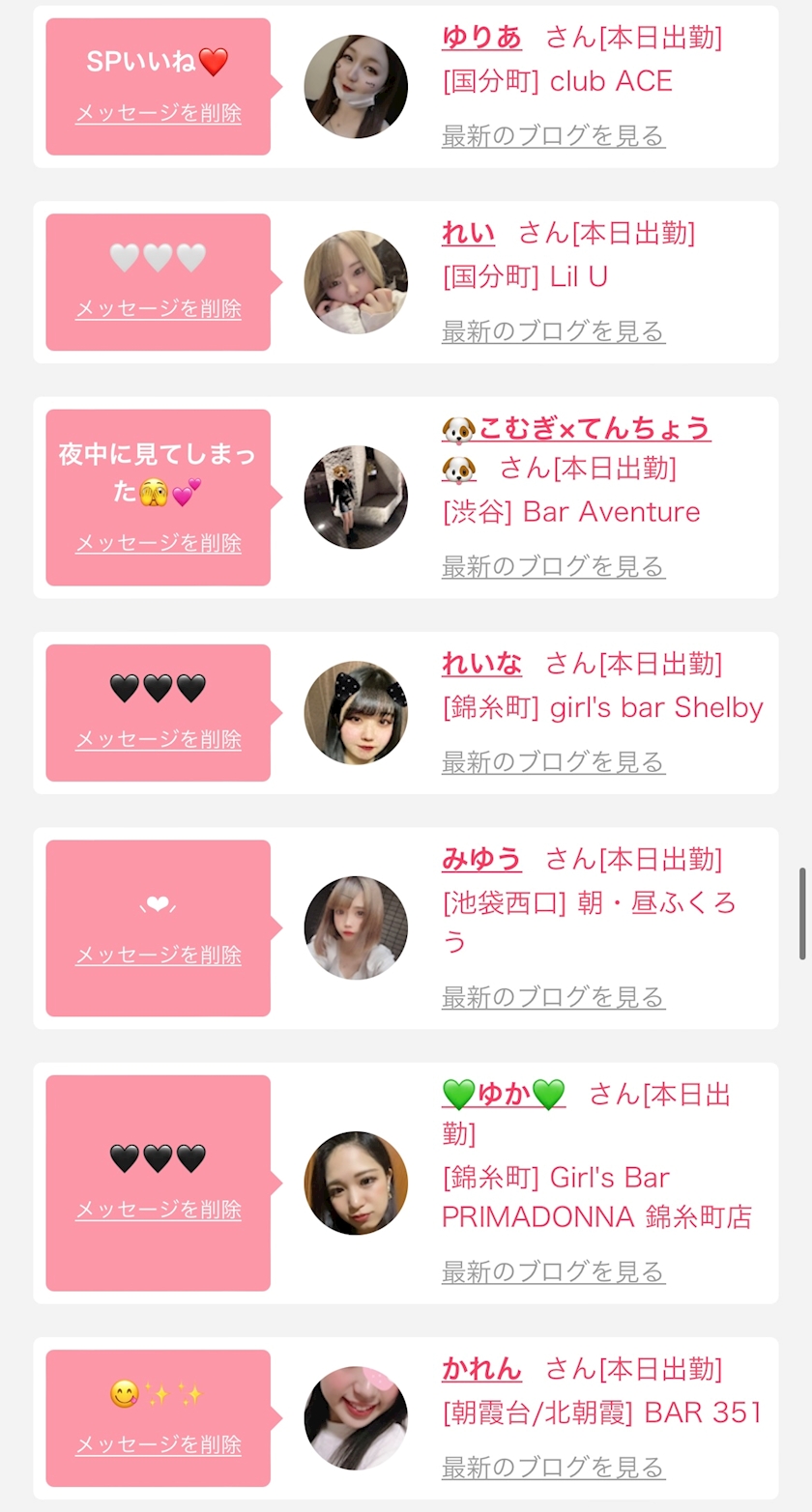View みゆう's latest blog
Image resolution: width=812 pixels, height=1512 pixels.
coord(553,997)
